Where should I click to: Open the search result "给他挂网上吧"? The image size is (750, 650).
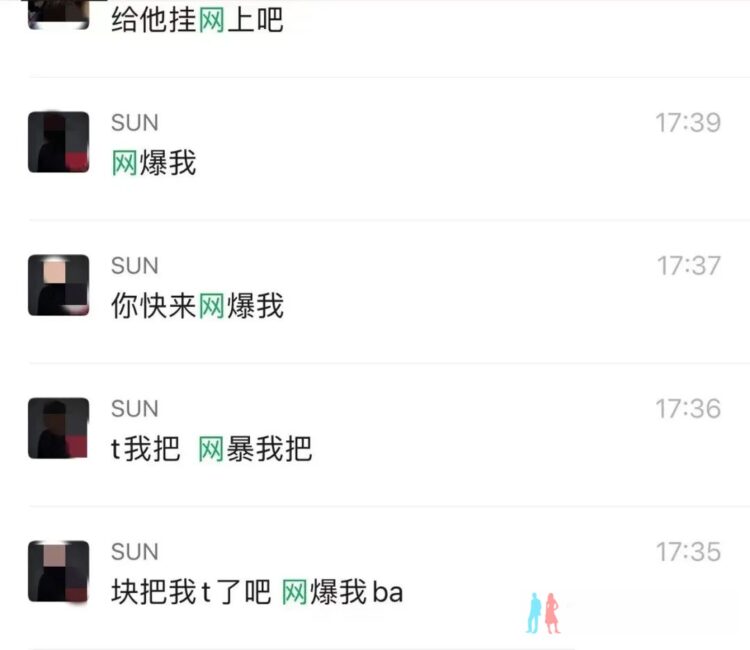pyautogui.click(x=197, y=20)
